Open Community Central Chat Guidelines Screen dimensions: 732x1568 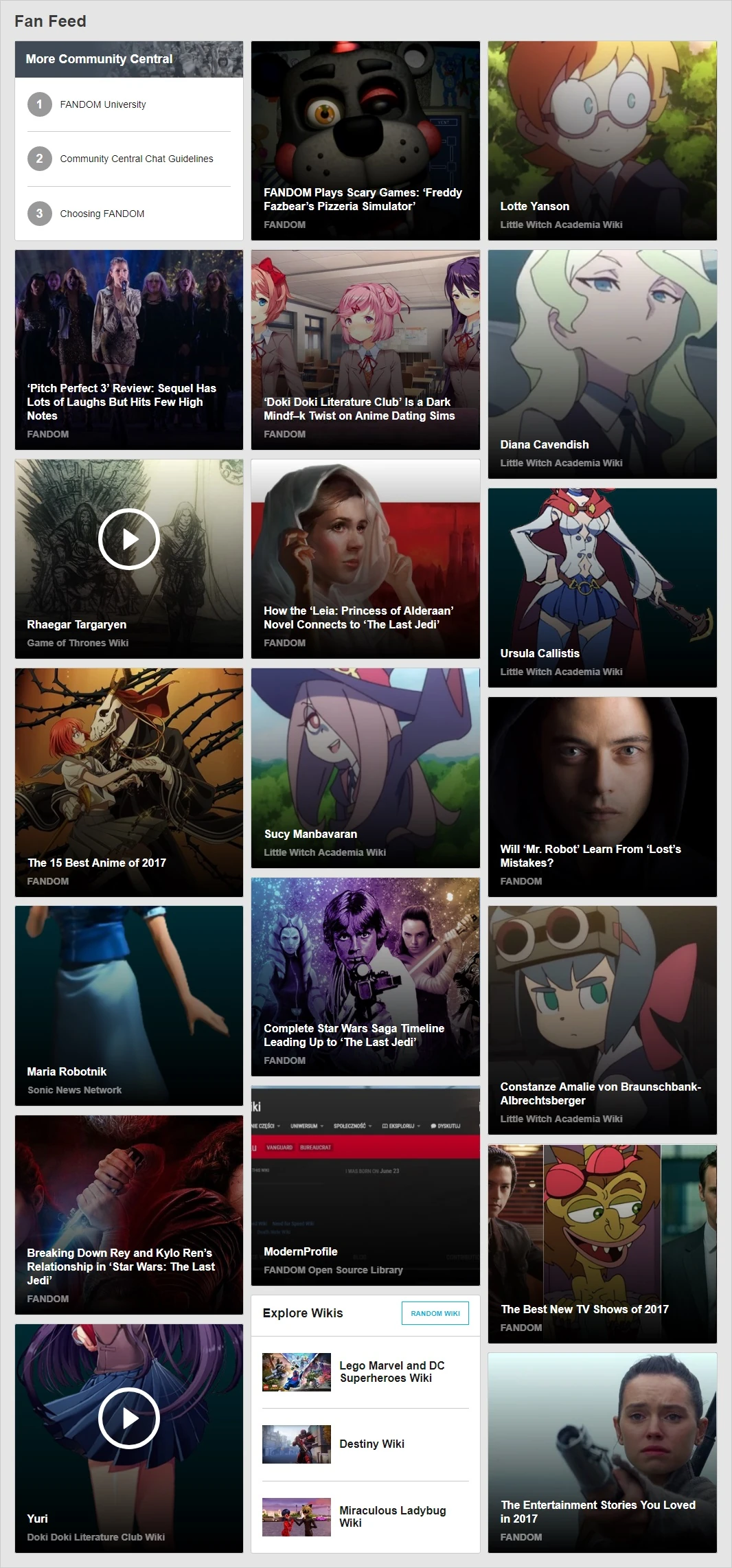[137, 159]
